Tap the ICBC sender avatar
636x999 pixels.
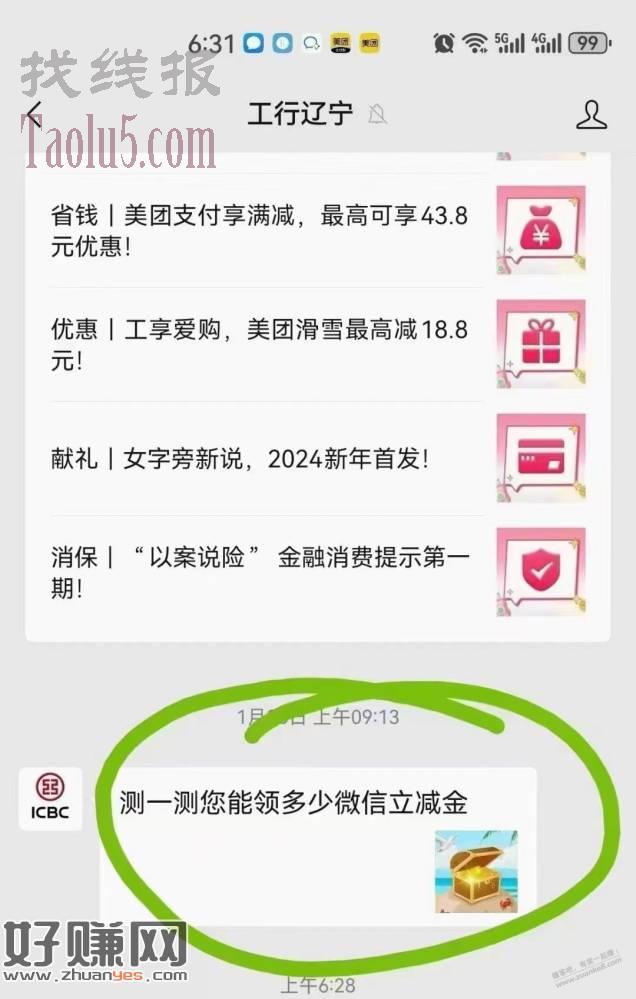51,799
